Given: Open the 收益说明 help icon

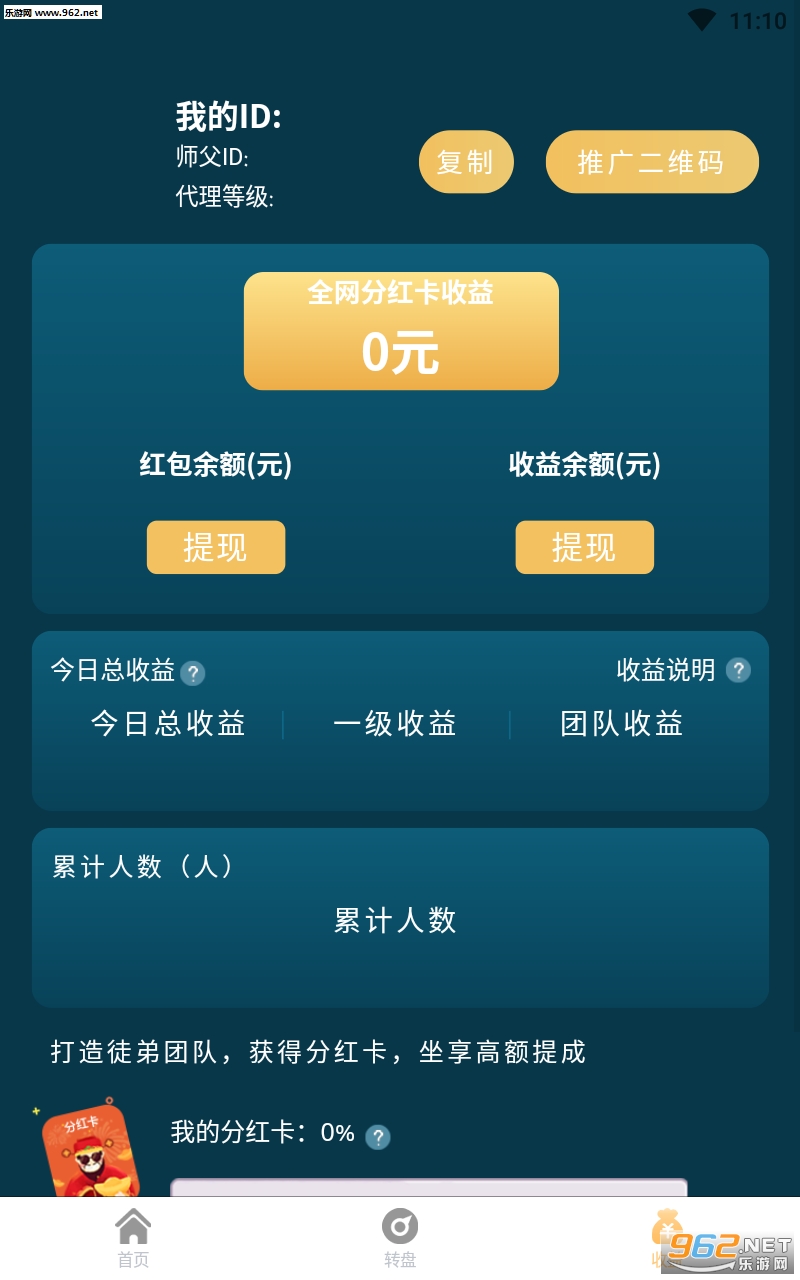Looking at the screenshot, I should (x=738, y=670).
